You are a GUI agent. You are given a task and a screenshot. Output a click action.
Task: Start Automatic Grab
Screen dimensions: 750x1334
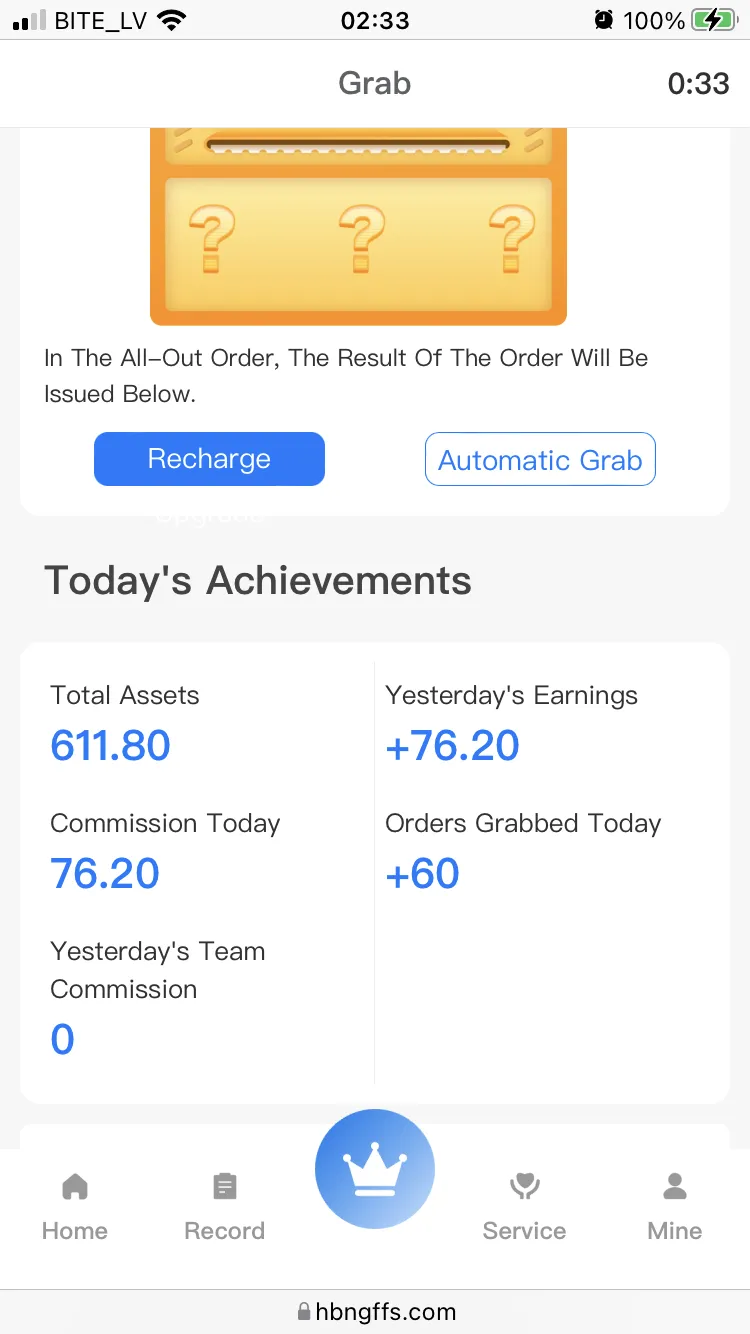coord(540,459)
